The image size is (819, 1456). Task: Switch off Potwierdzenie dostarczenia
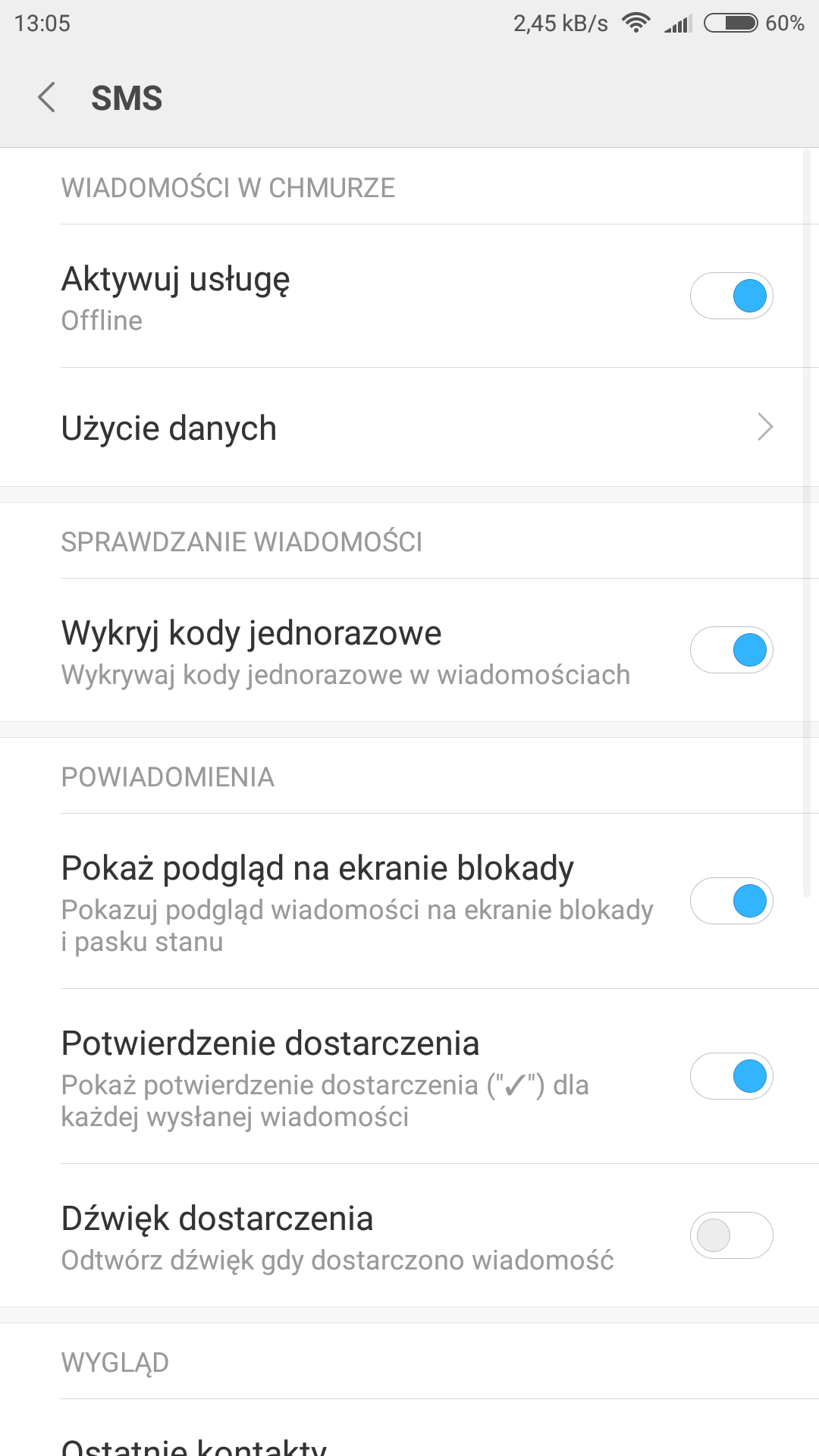point(731,1076)
